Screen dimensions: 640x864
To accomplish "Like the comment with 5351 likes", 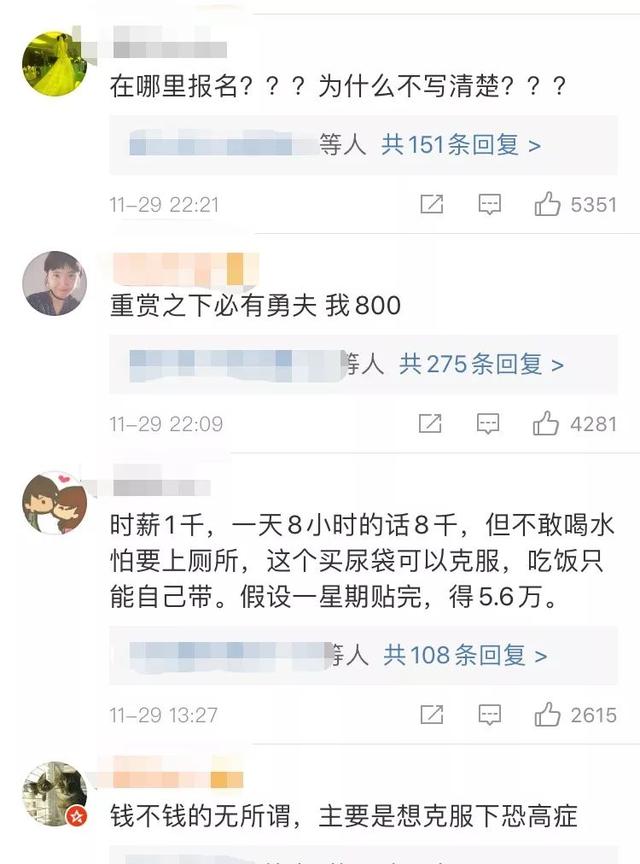I will tap(548, 205).
